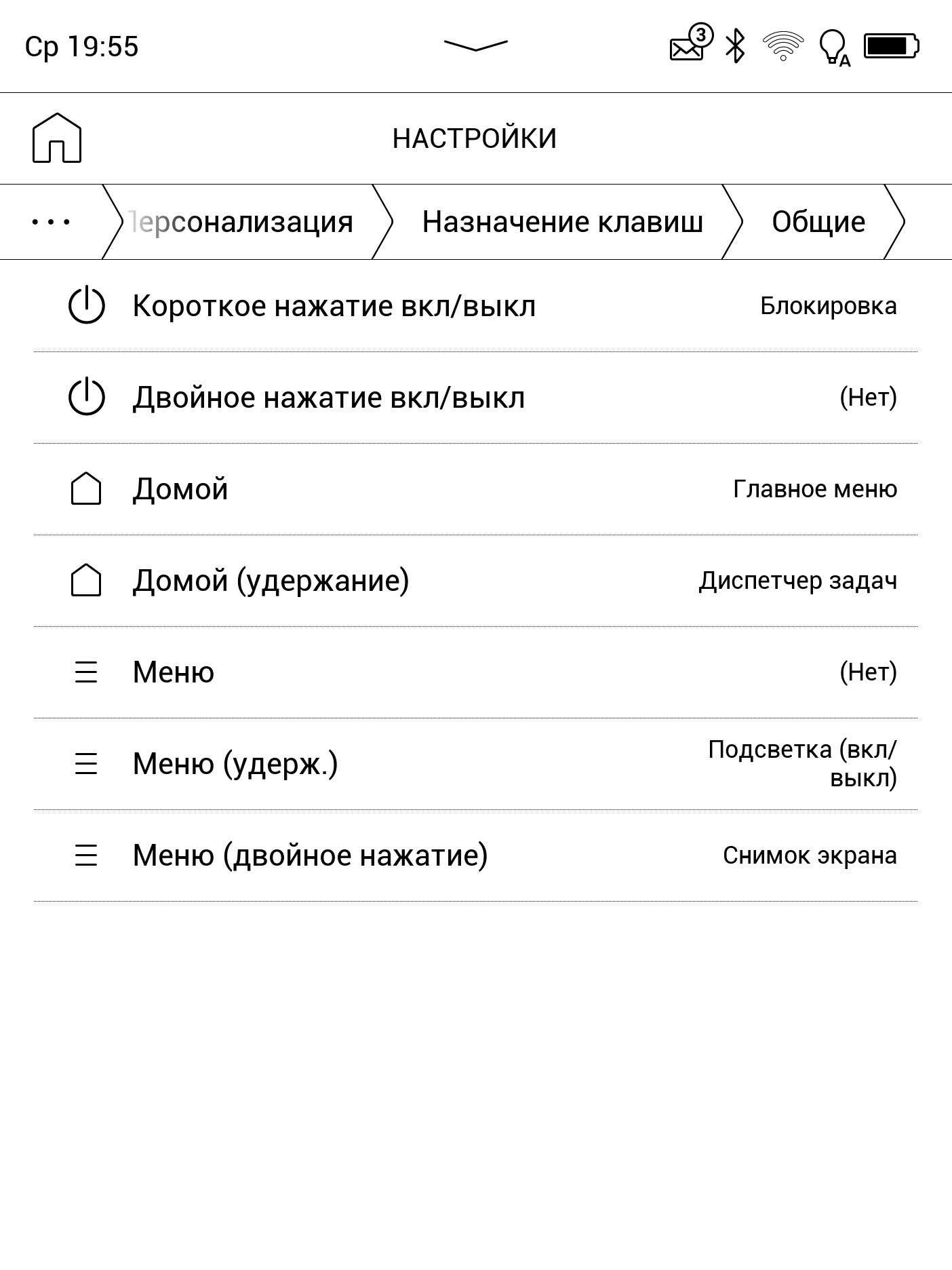The height and width of the screenshot is (1270, 952).
Task: Expand the breadcrumb ellipsis
Action: tap(51, 222)
